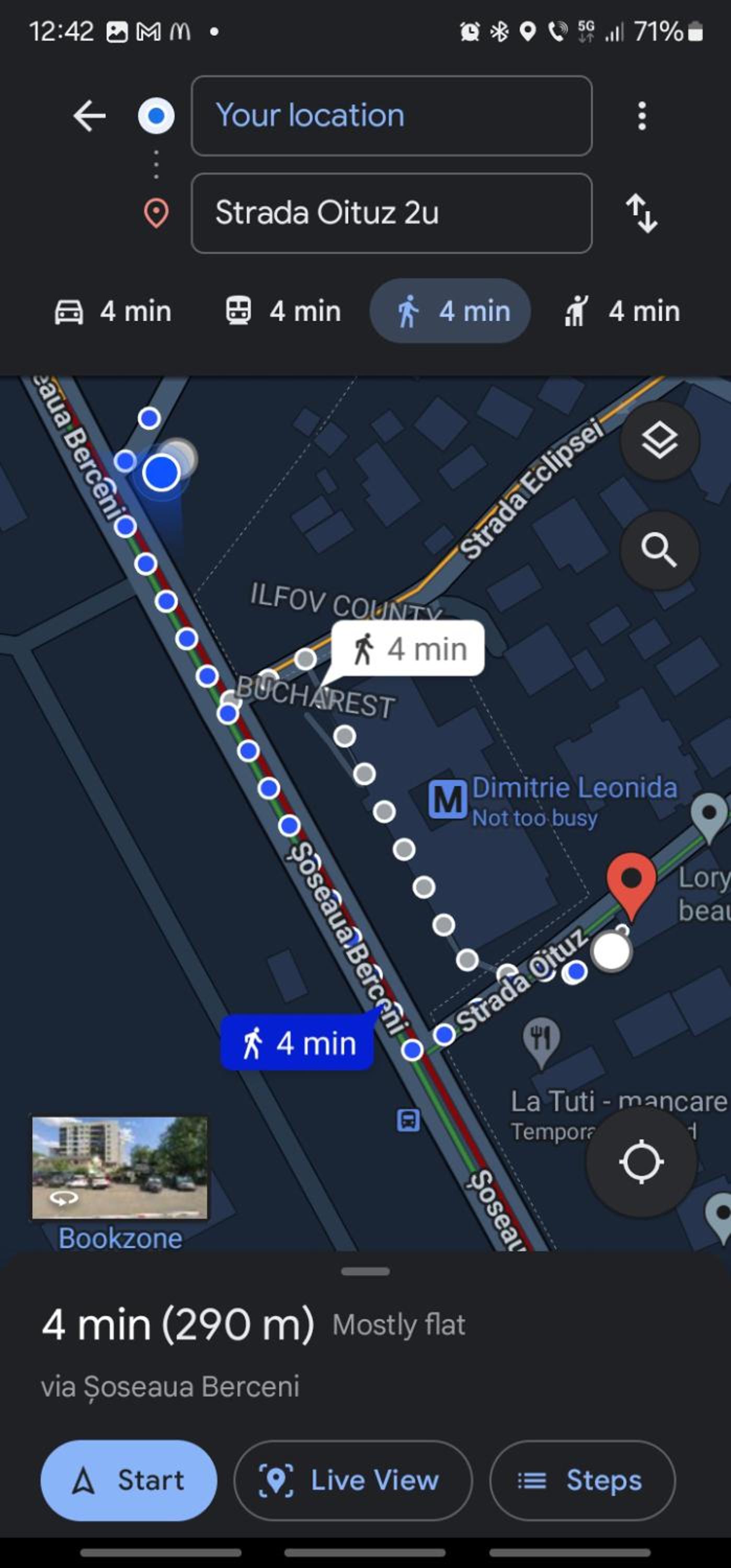Image resolution: width=731 pixels, height=1568 pixels.
Task: Expand the route details sheet handle
Action: 366,1272
